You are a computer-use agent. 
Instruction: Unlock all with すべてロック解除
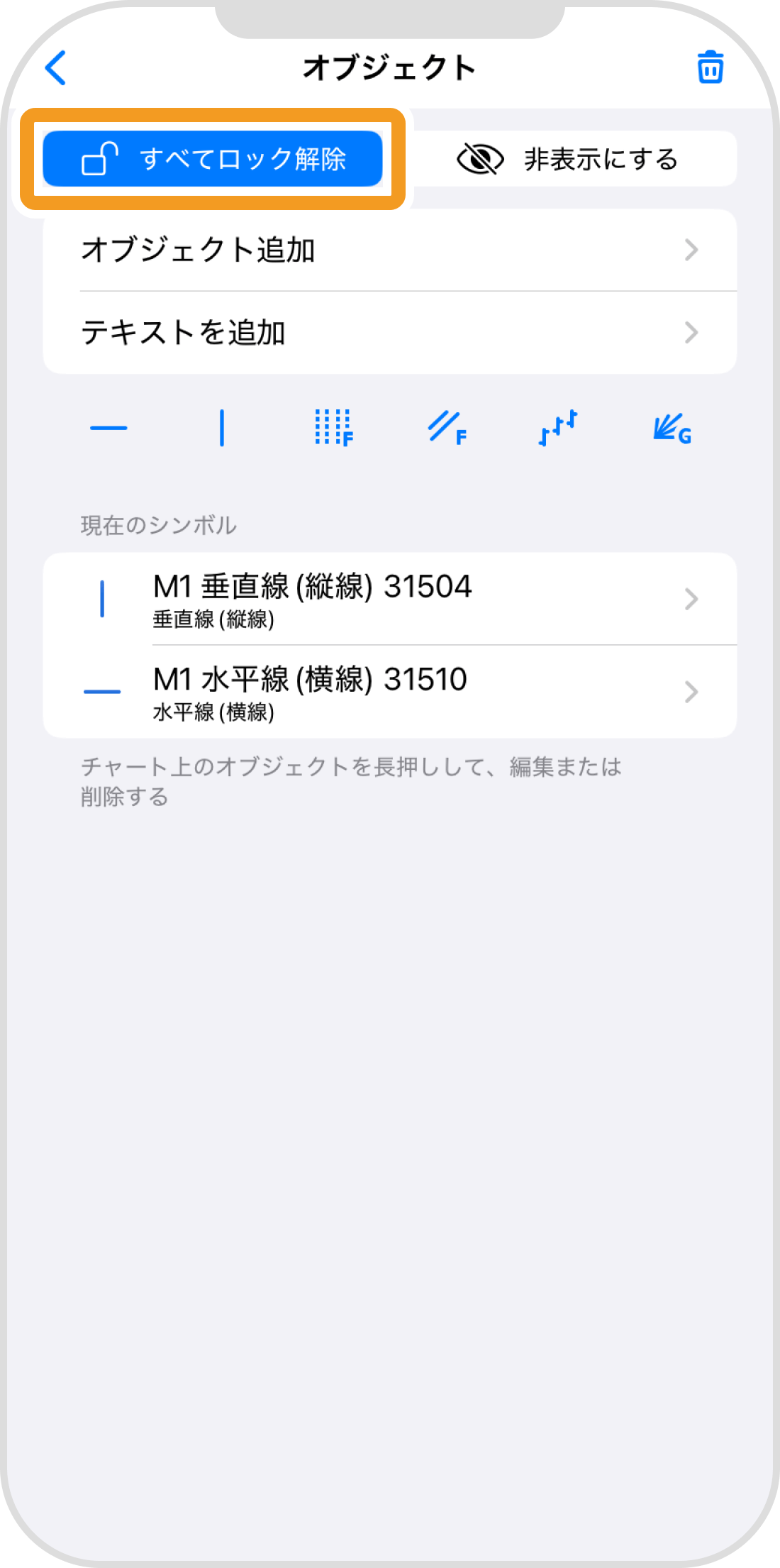pyautogui.click(x=213, y=159)
